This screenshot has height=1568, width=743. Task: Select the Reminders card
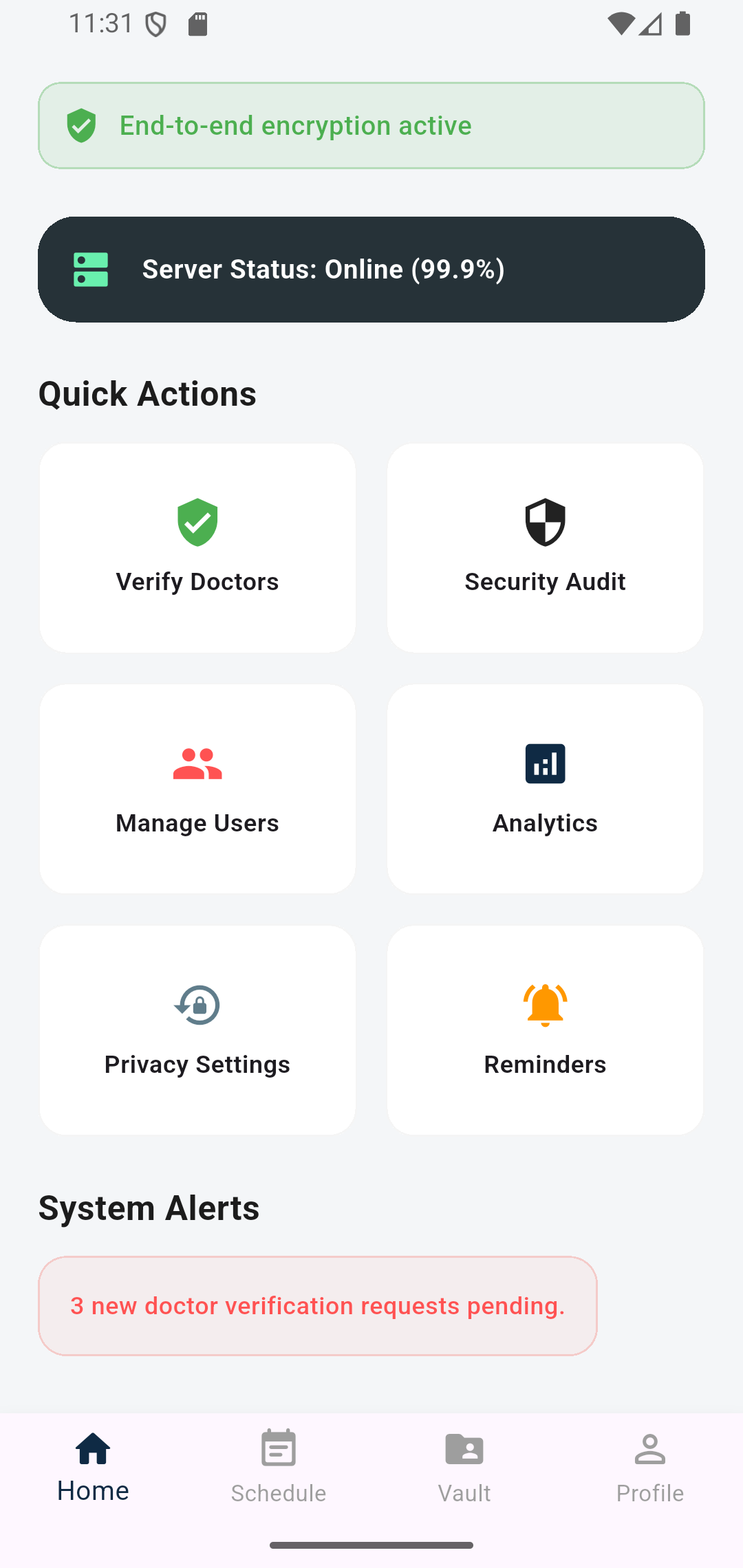(545, 1030)
